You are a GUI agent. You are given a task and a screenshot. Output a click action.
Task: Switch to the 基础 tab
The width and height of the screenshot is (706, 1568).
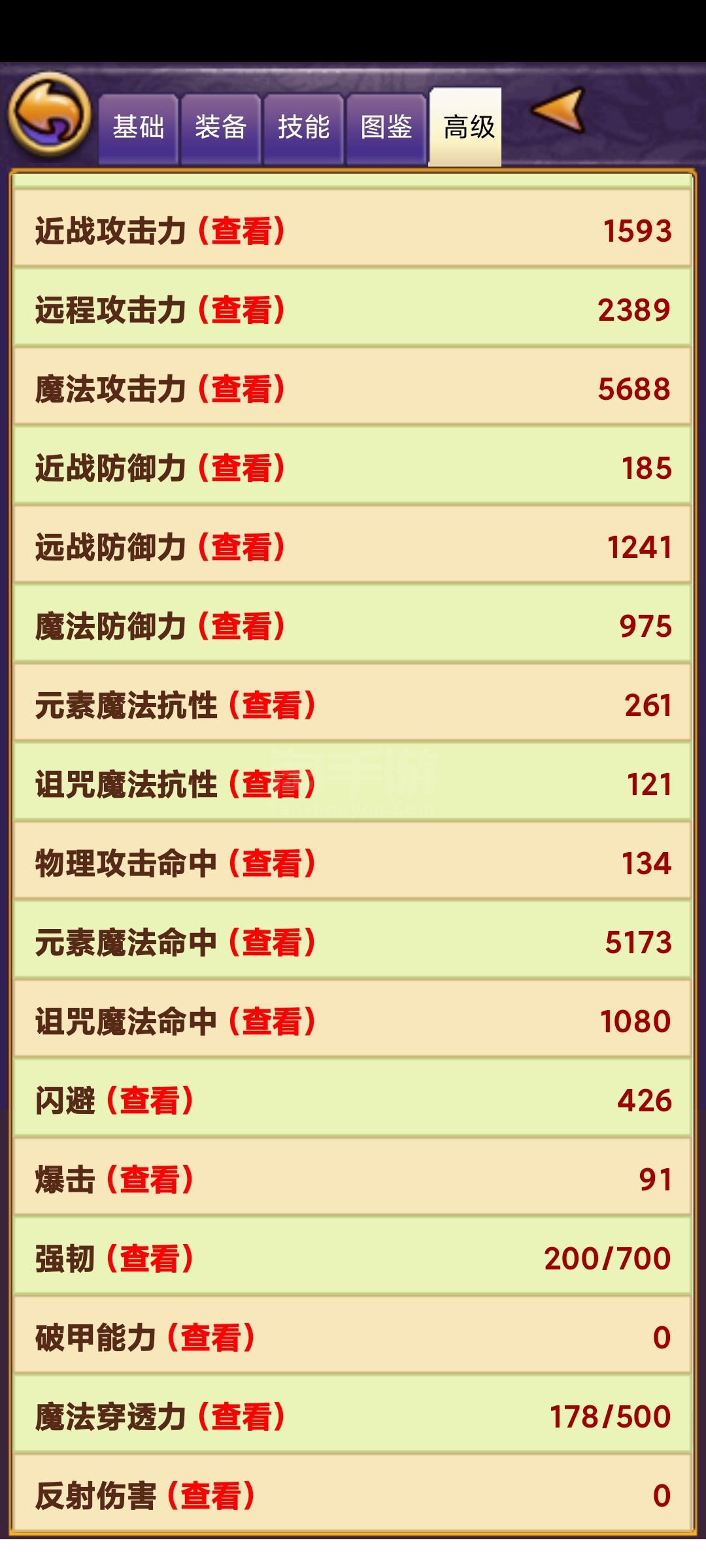(138, 128)
